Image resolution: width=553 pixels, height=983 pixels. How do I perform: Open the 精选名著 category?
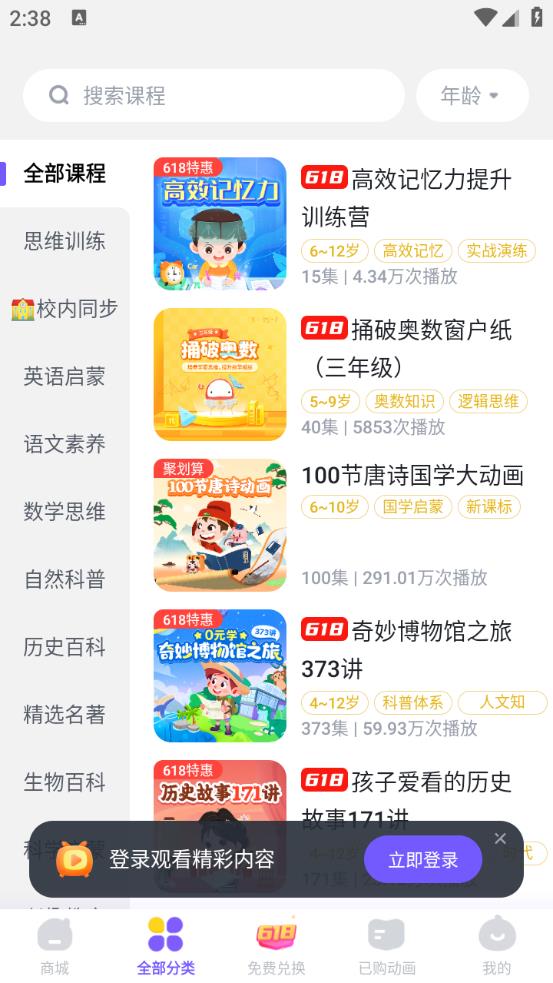65,715
